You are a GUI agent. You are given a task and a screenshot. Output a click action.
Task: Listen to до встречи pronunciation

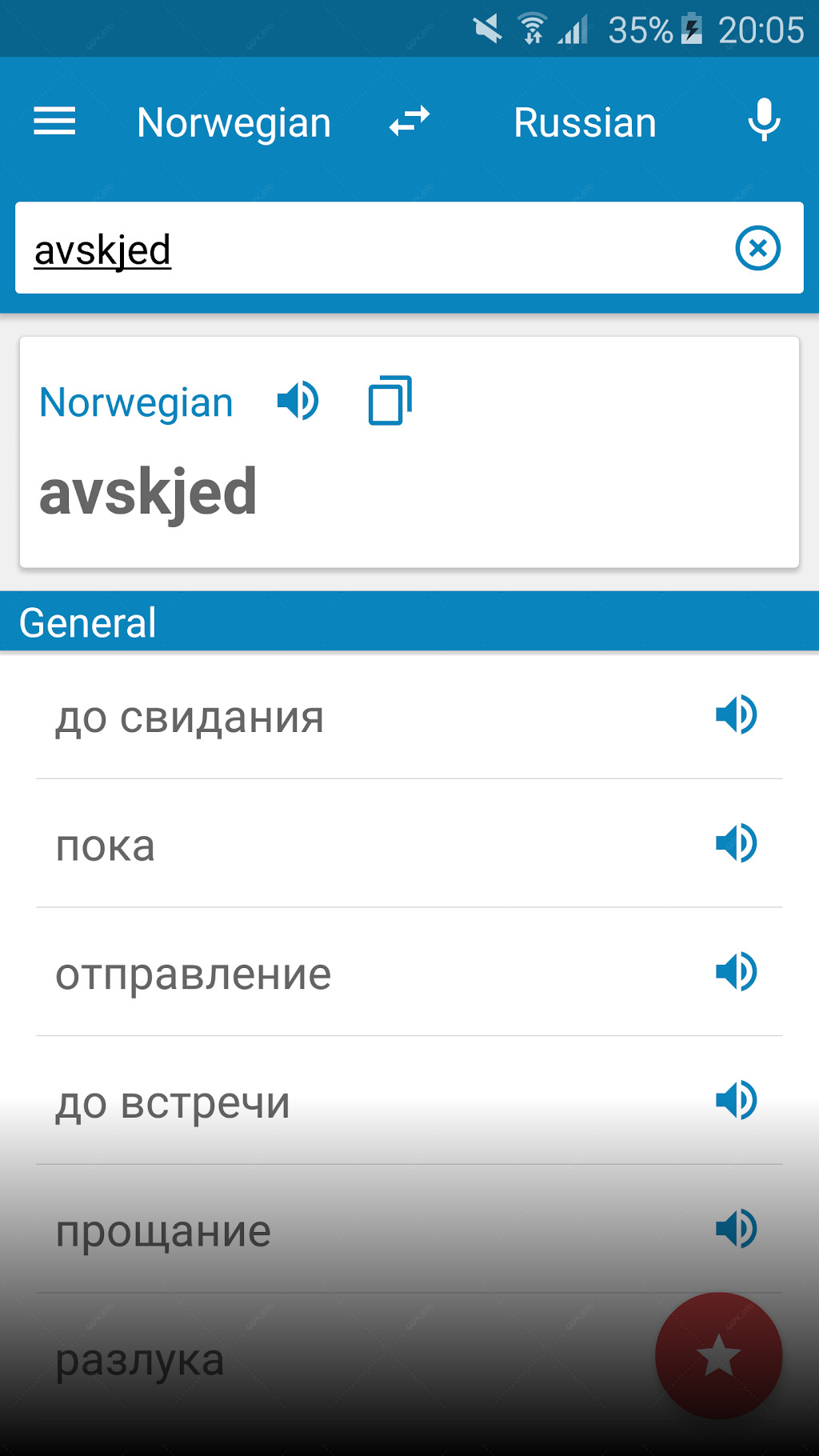736,1100
